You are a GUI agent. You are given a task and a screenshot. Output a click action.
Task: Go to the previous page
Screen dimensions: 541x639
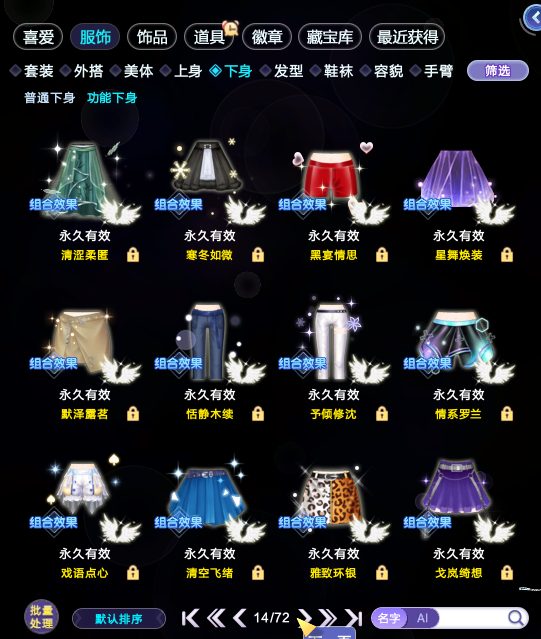pos(240,618)
